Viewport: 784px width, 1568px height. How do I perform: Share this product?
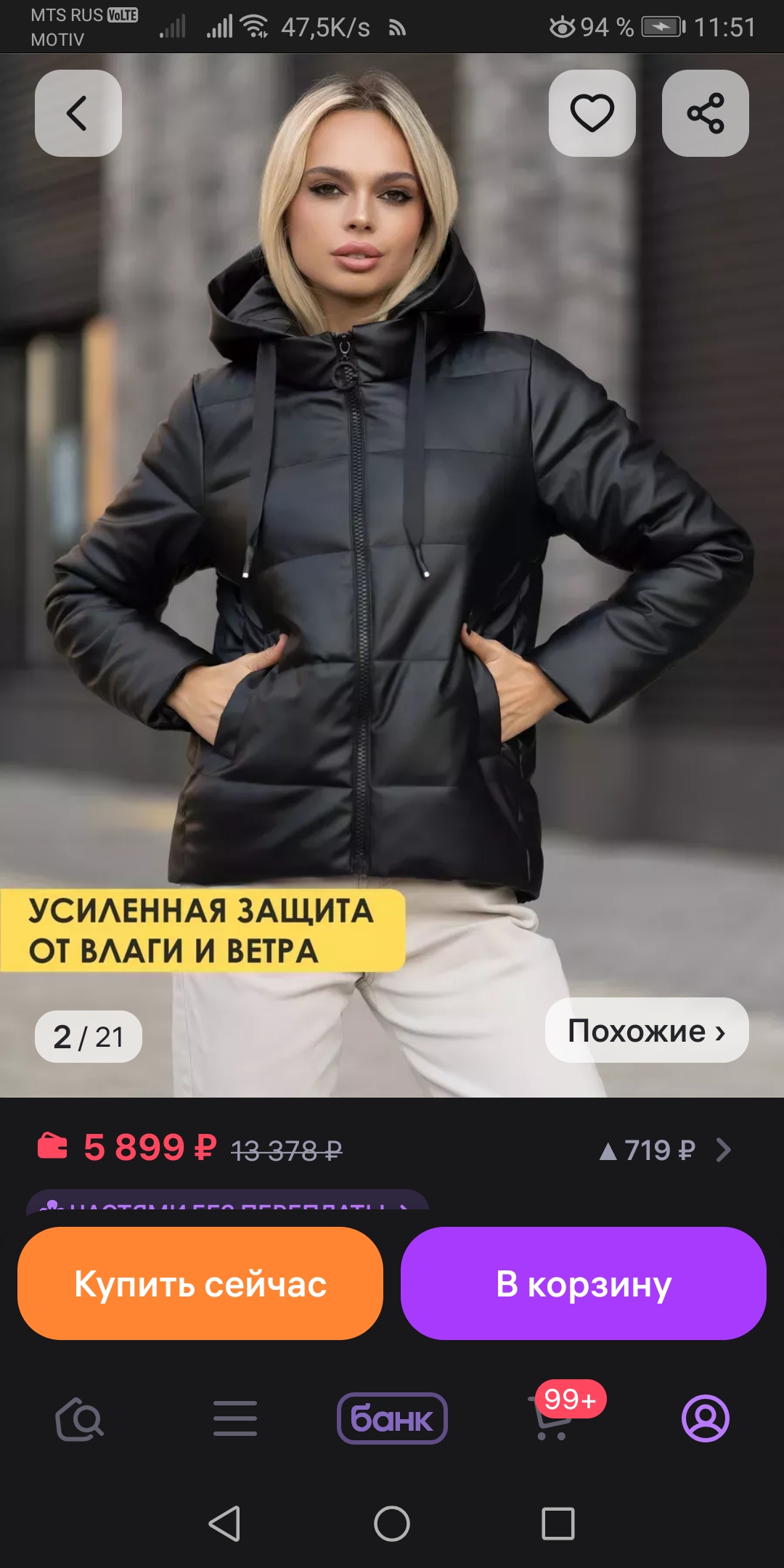click(705, 113)
